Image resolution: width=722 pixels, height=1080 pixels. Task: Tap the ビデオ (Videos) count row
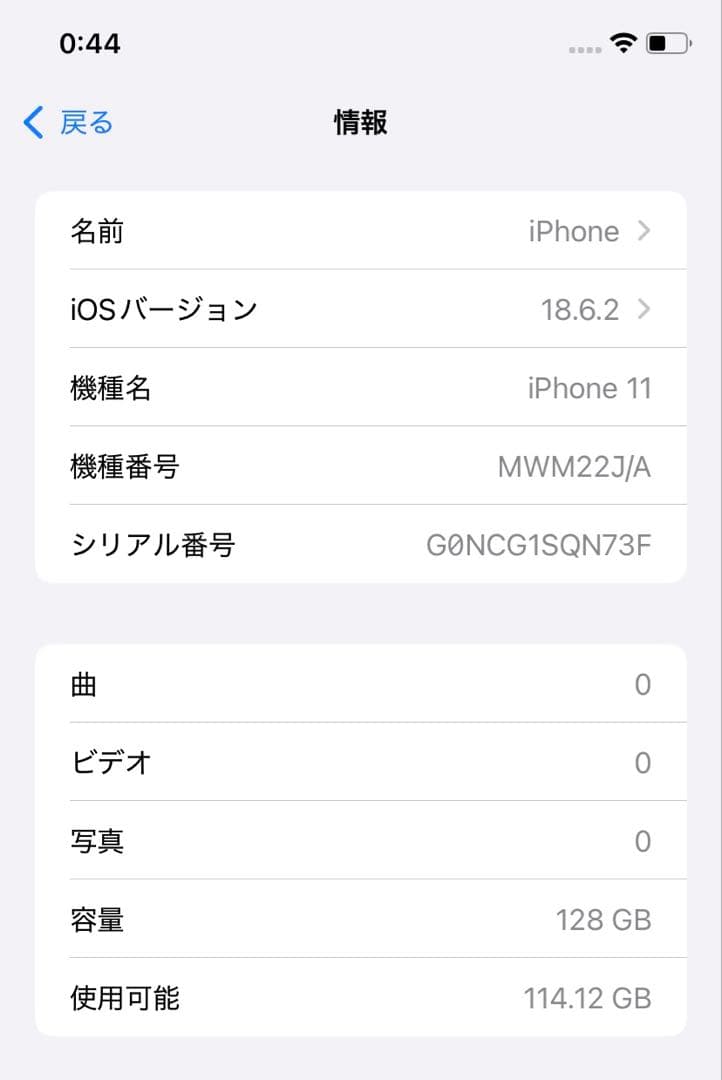click(x=361, y=762)
